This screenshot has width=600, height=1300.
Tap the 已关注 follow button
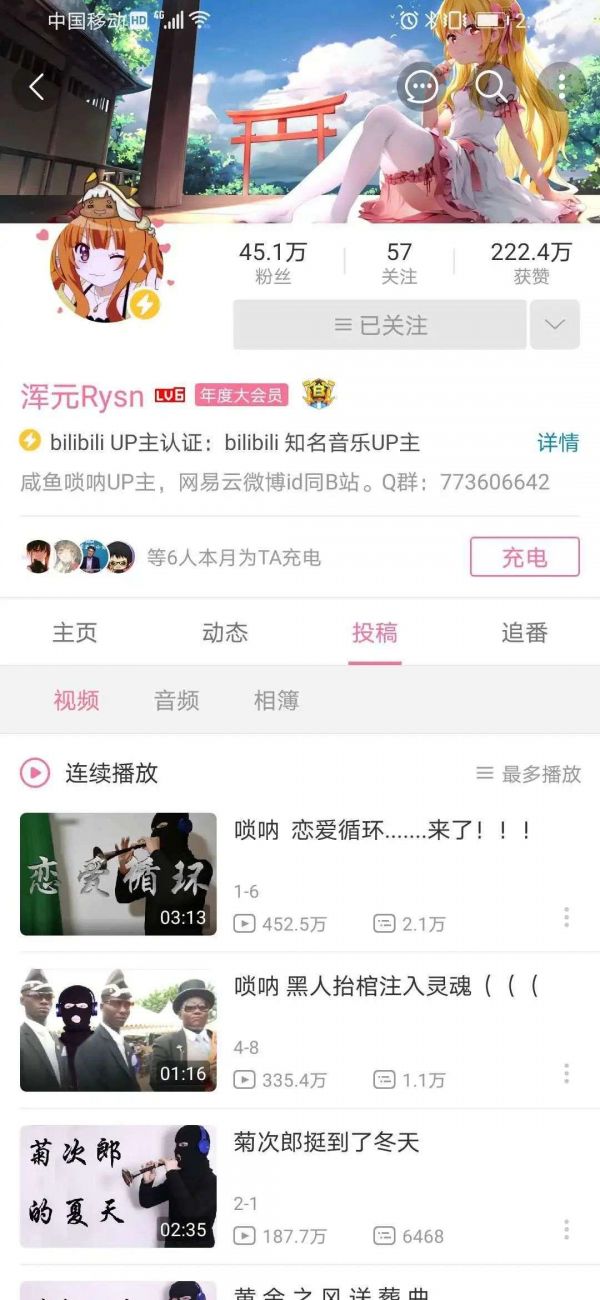coord(380,325)
